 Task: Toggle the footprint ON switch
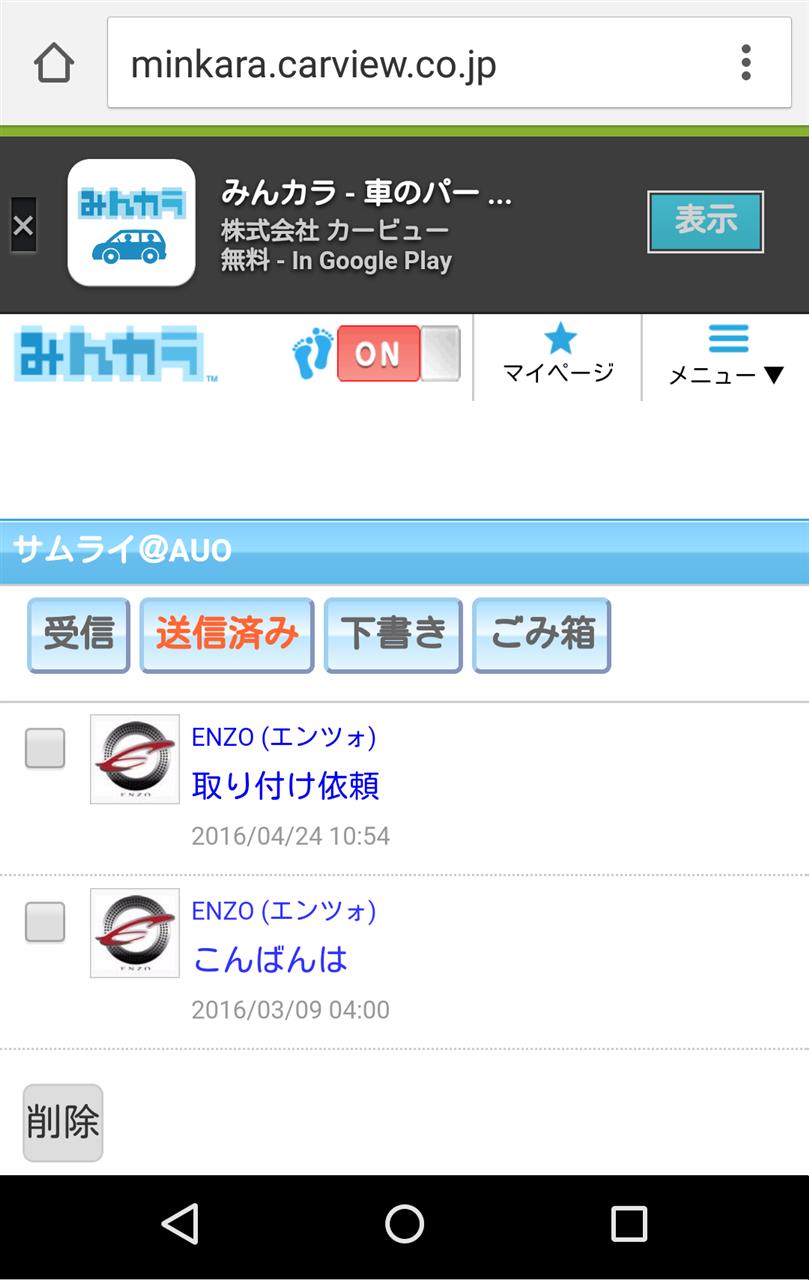pyautogui.click(x=398, y=353)
